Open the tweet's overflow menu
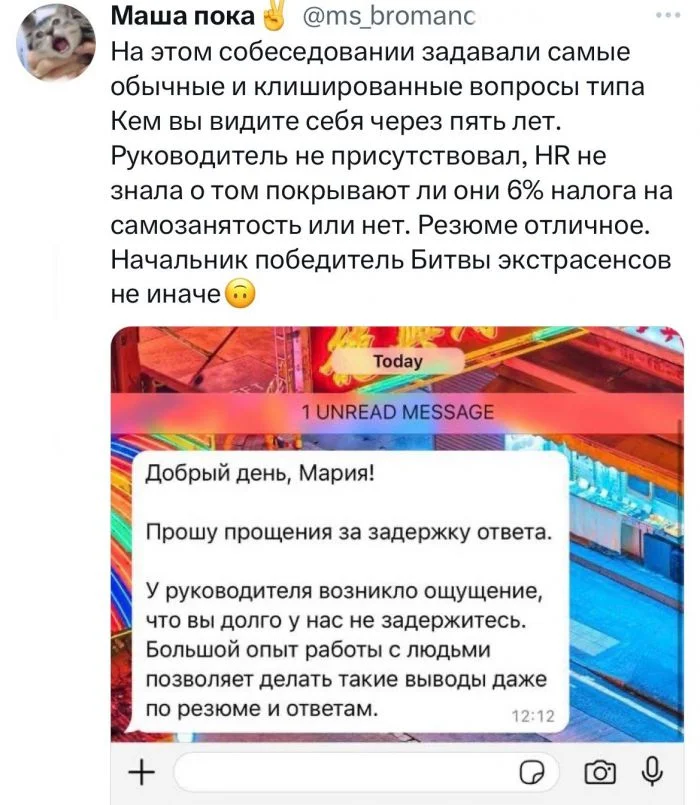The height and width of the screenshot is (805, 700). pyautogui.click(x=664, y=15)
